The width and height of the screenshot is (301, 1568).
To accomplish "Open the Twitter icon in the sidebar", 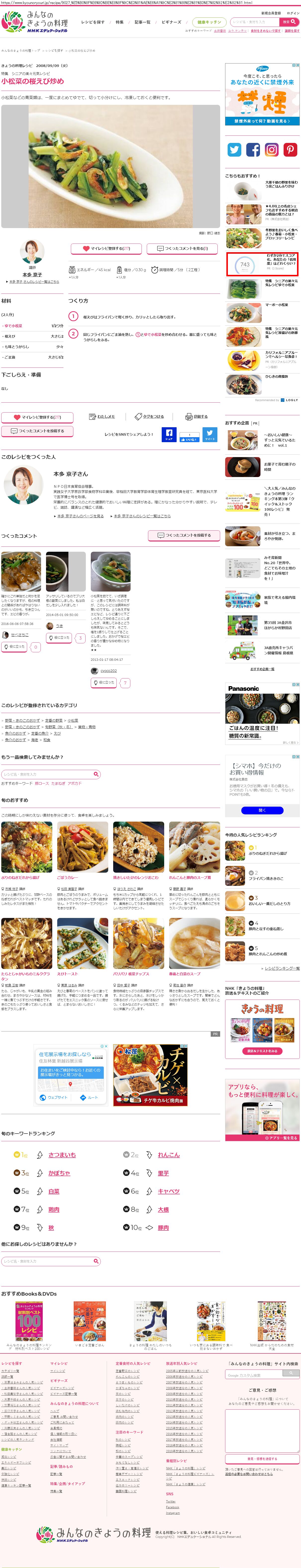I will point(234,150).
